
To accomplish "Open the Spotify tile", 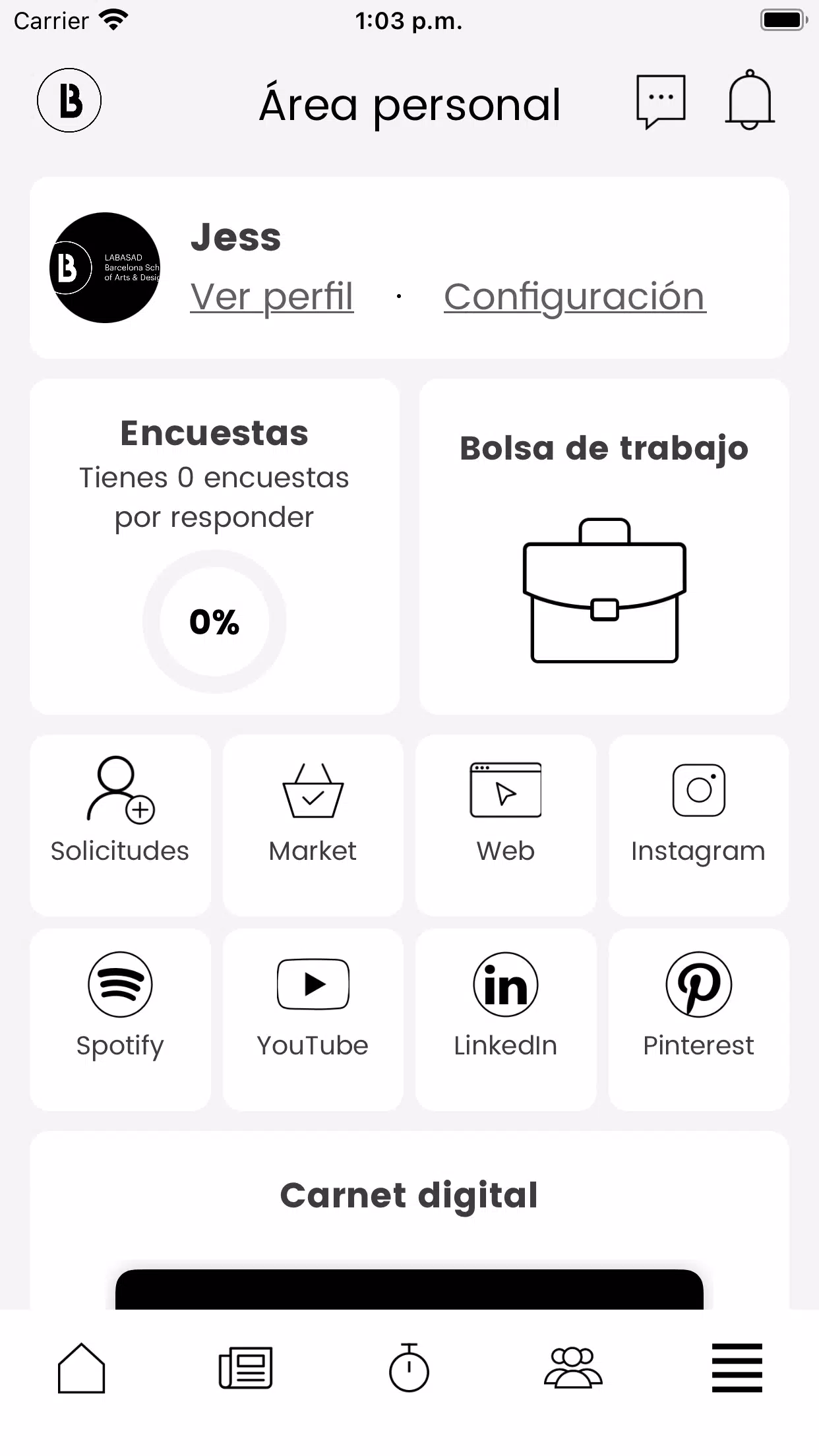I will click(x=120, y=1019).
